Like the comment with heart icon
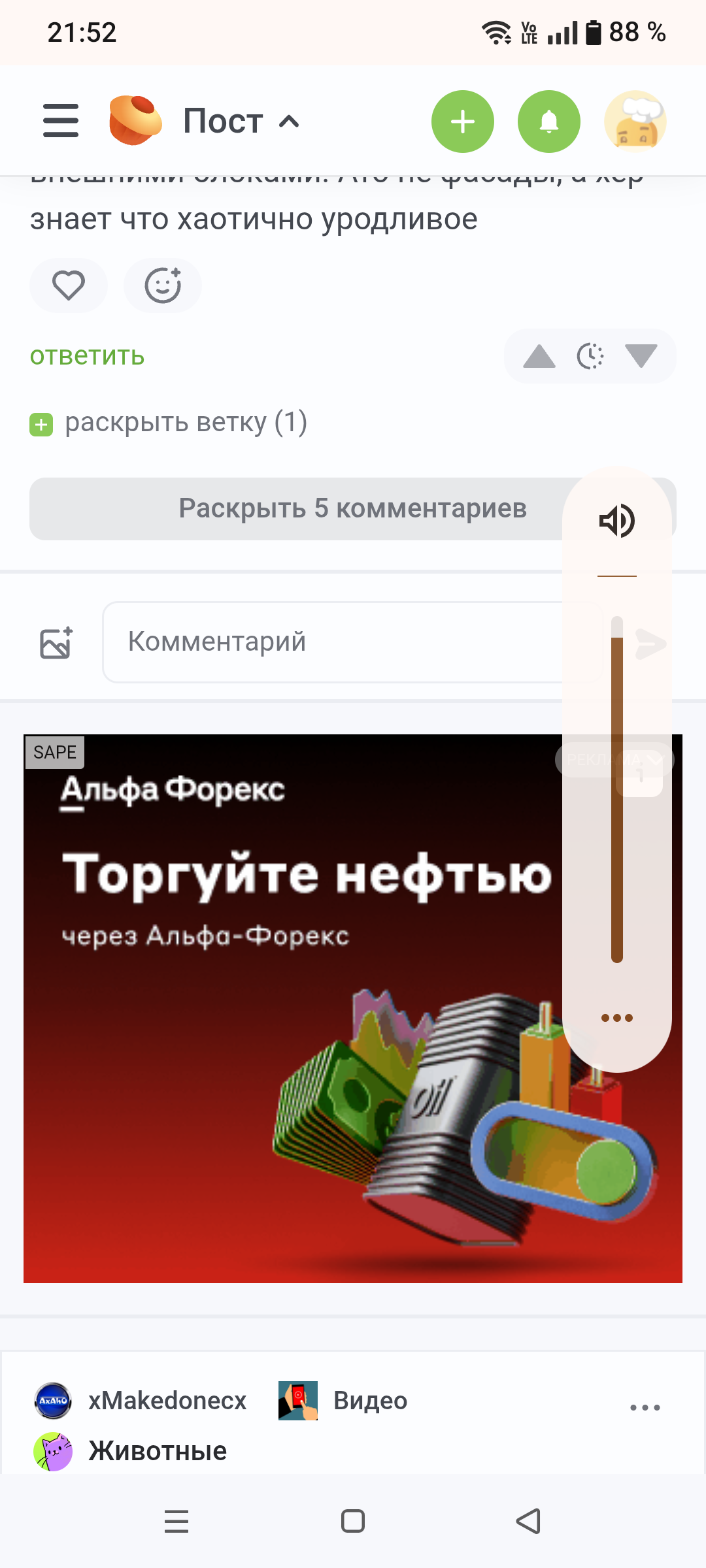 69,286
